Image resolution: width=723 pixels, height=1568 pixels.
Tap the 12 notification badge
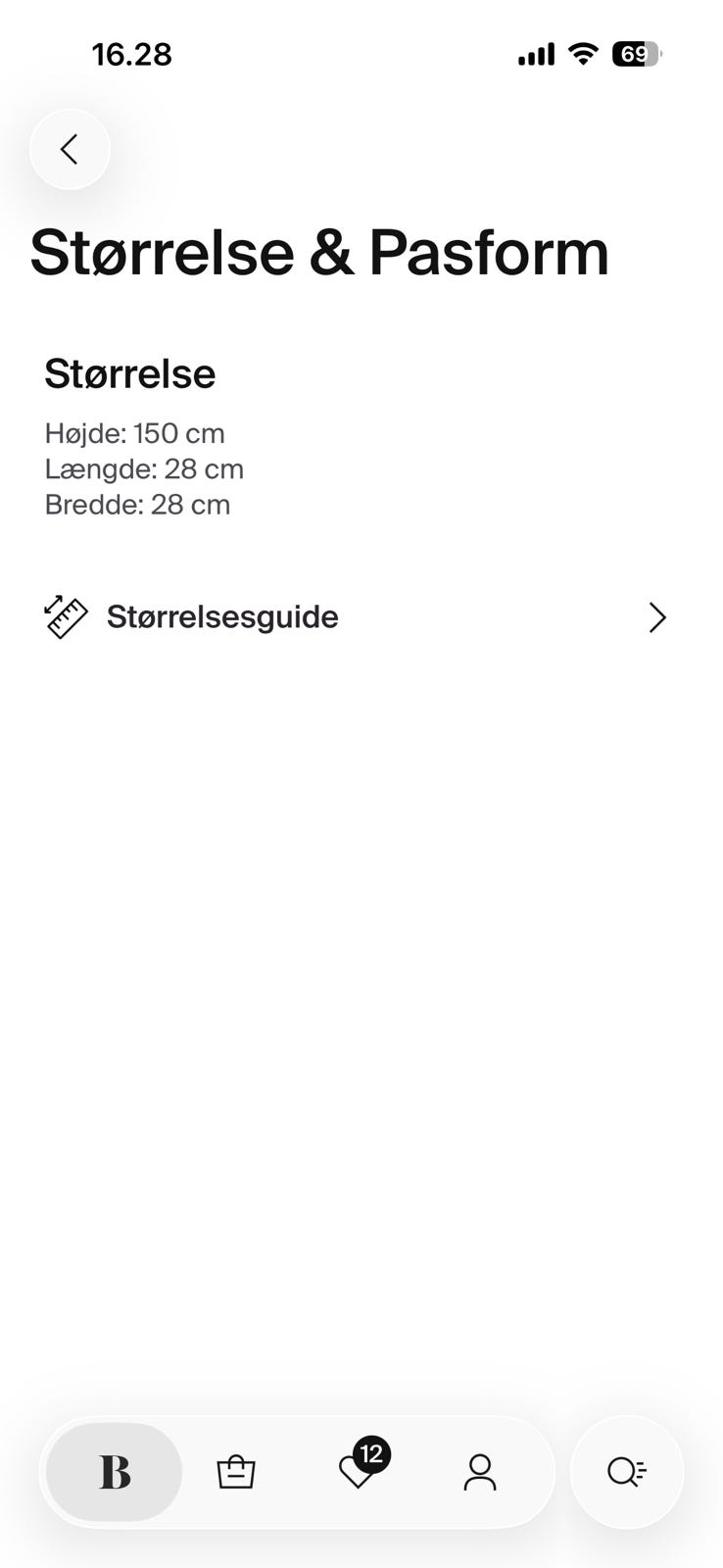pyautogui.click(x=371, y=1455)
